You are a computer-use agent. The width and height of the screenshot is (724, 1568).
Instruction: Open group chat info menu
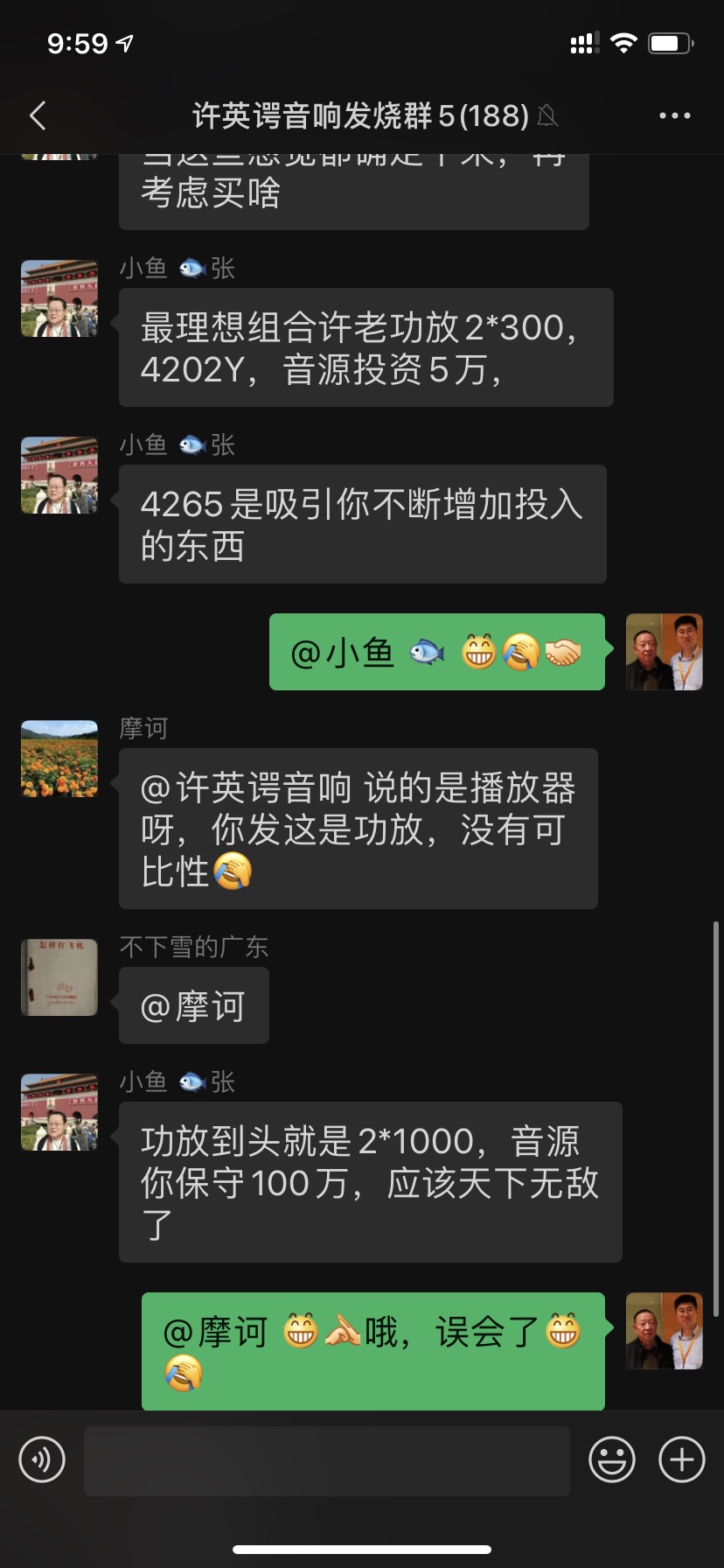click(x=674, y=115)
